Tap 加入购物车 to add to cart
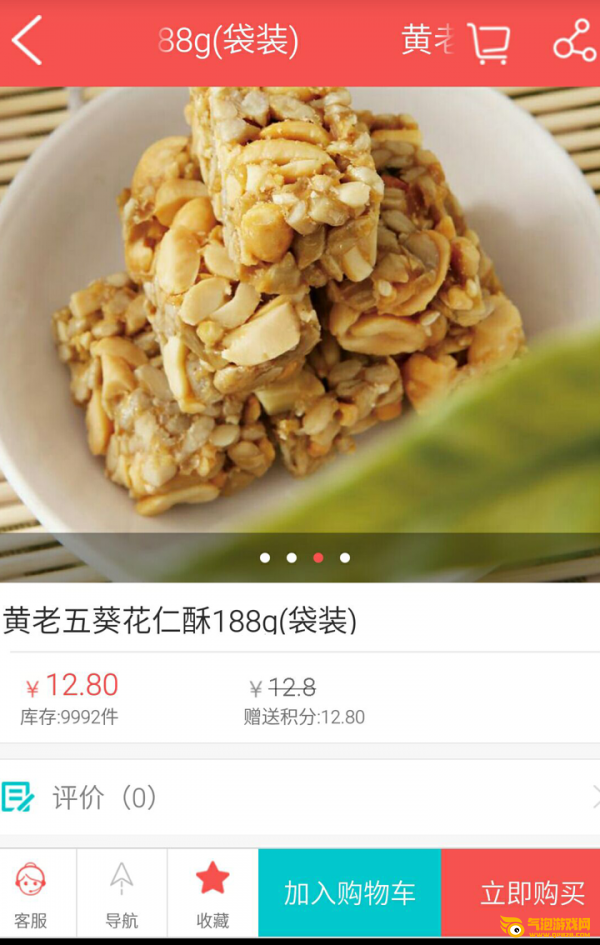 (x=349, y=893)
